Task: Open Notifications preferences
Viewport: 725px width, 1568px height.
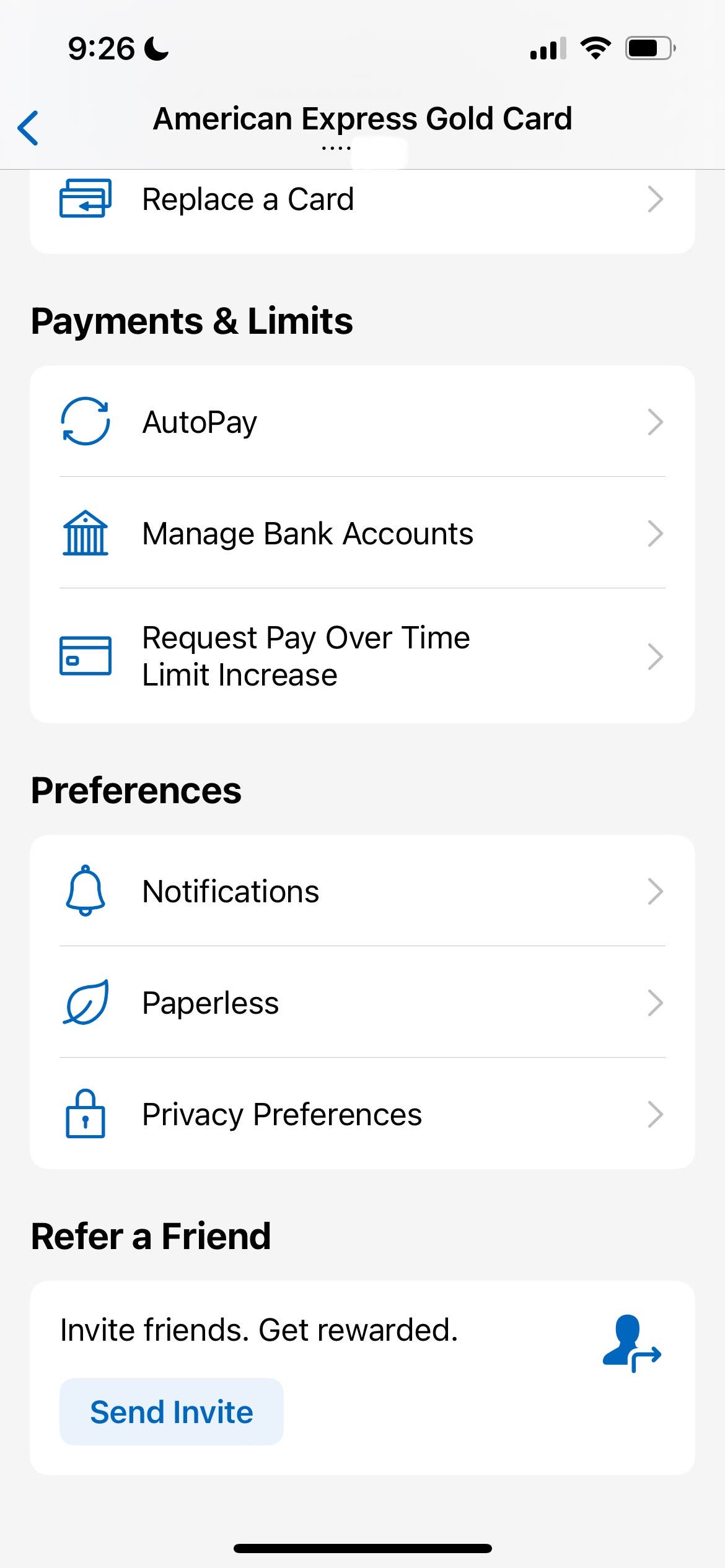Action: (x=362, y=892)
